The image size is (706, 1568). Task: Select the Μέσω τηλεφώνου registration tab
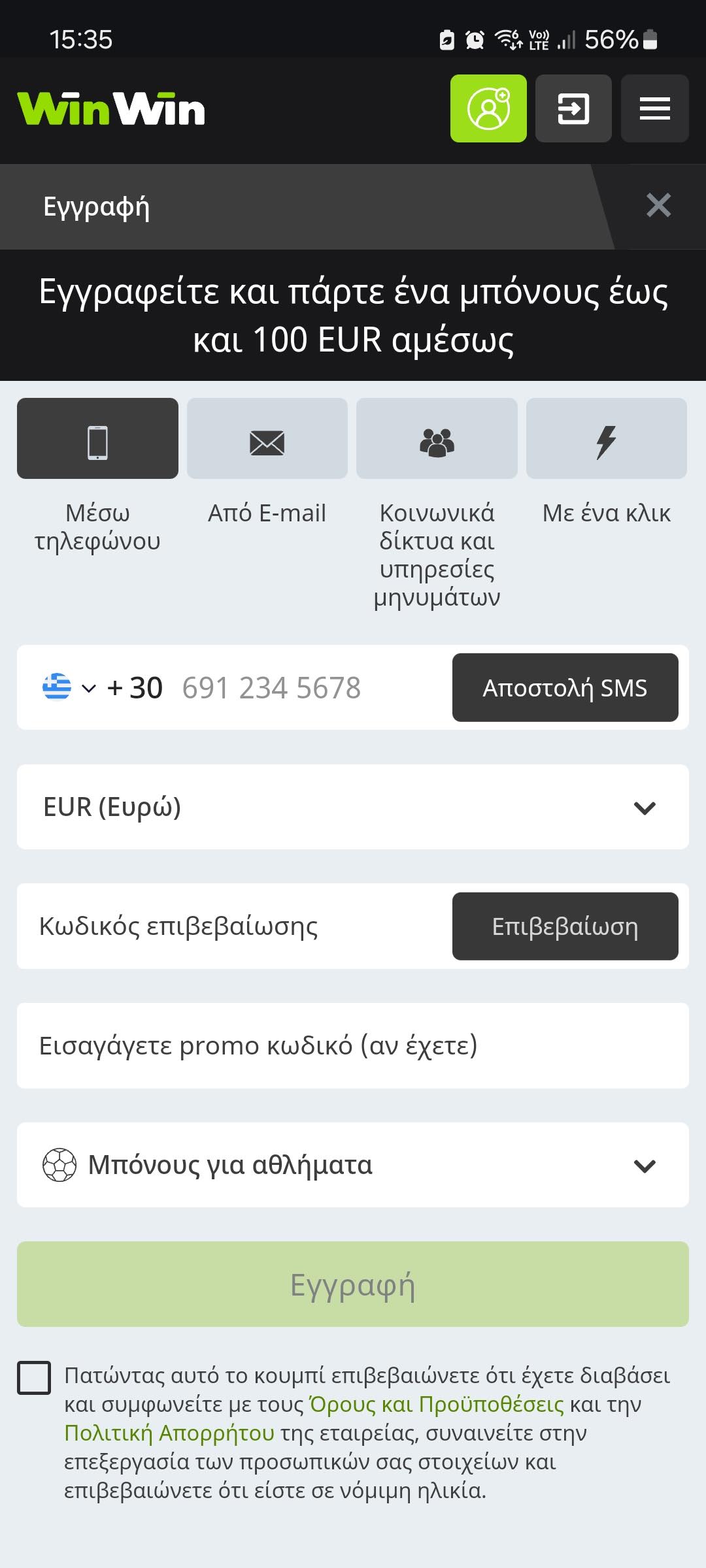pos(97,438)
